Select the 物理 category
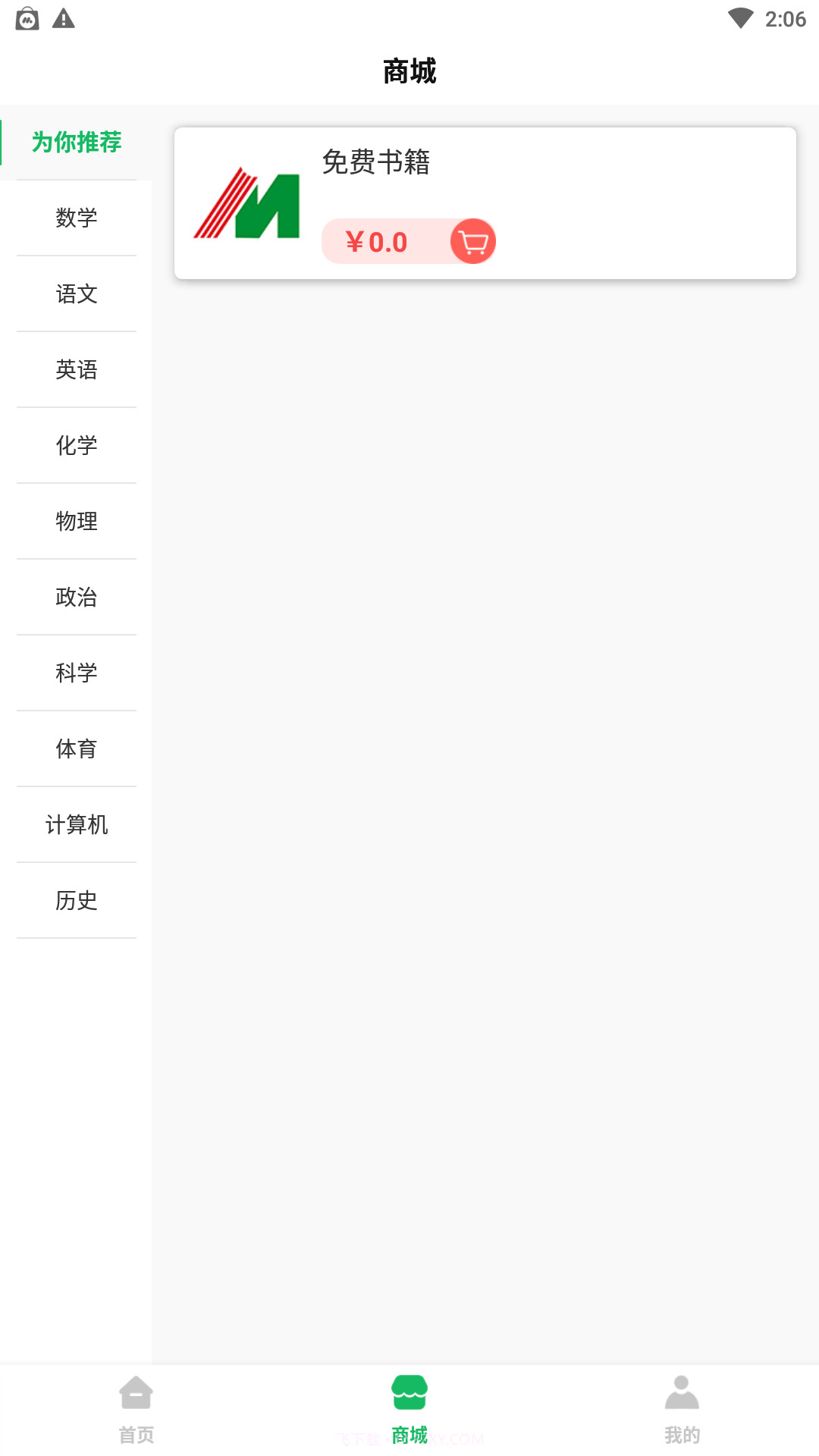Screen dimensions: 819x1456 (x=76, y=522)
